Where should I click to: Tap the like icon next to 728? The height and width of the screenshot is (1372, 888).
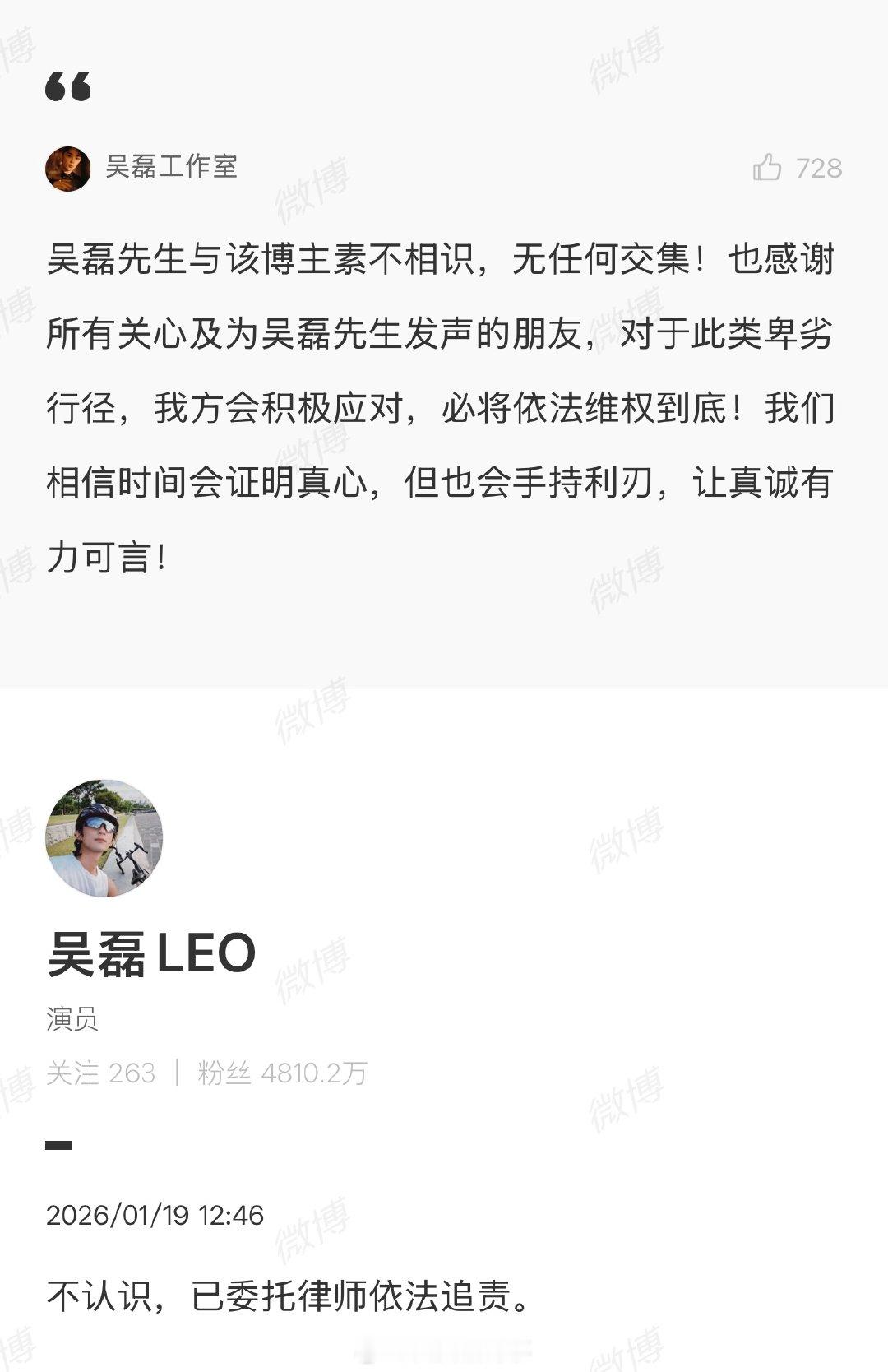pos(768,169)
